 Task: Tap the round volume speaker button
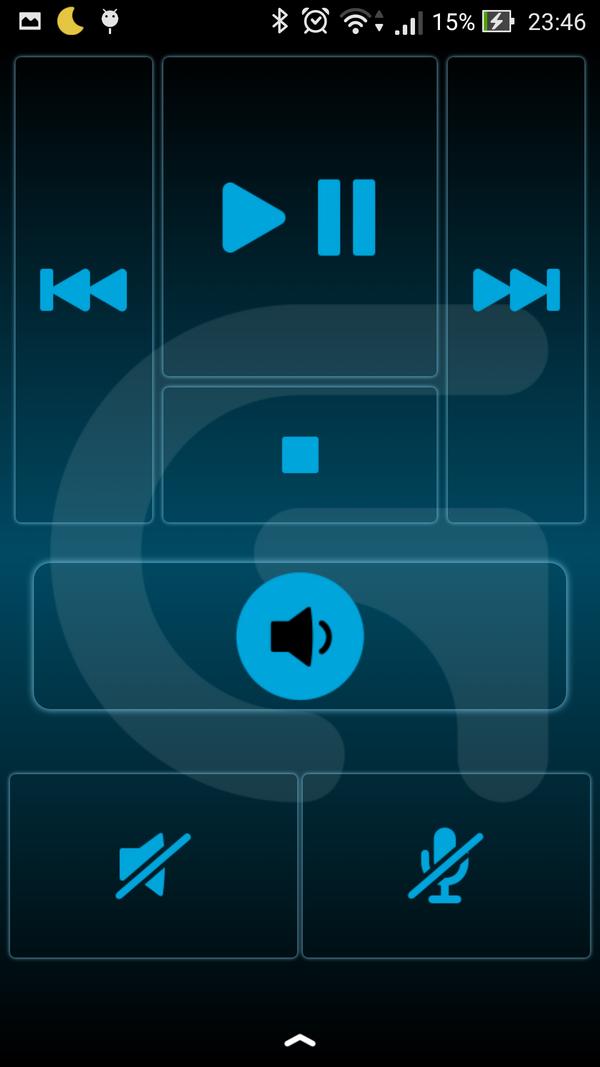(x=300, y=636)
